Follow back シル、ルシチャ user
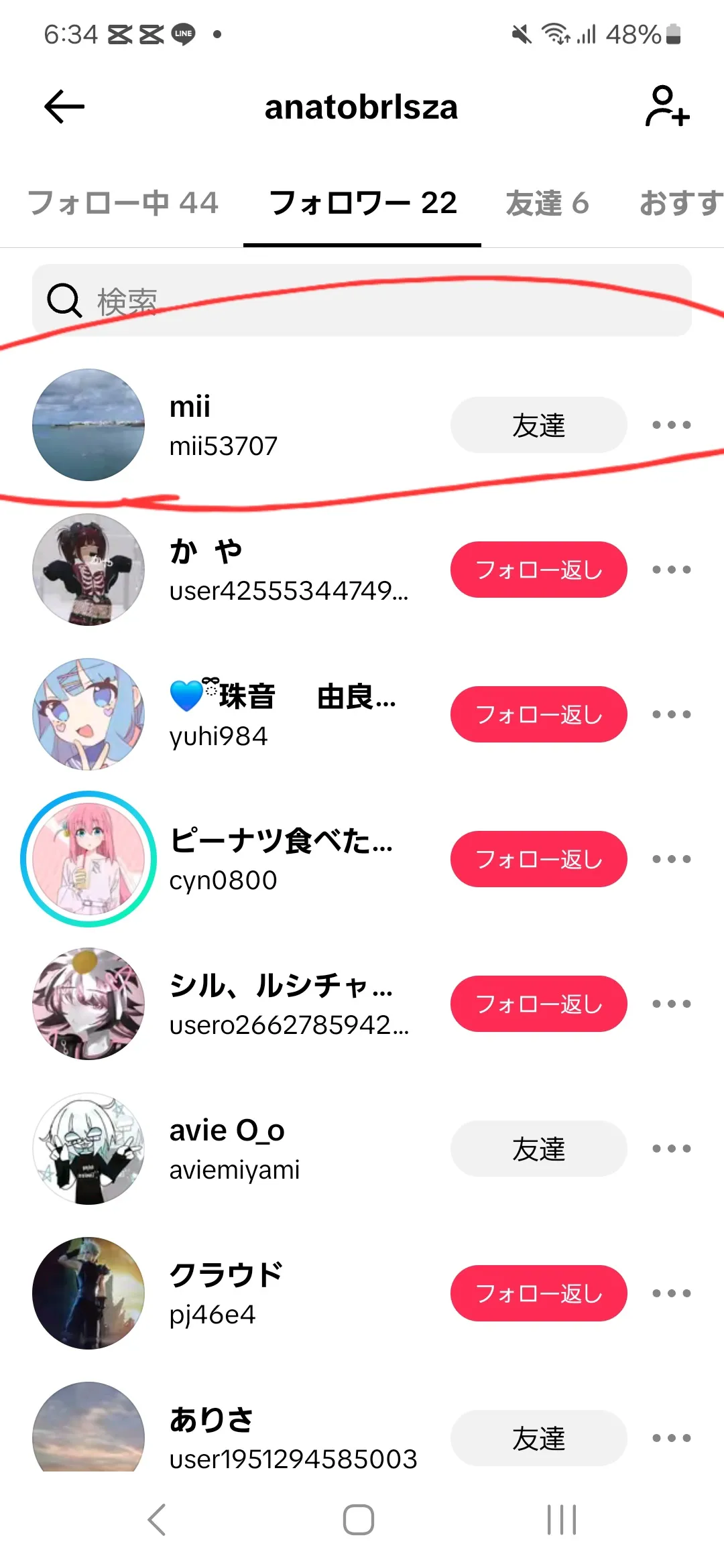The width and height of the screenshot is (724, 1568). click(538, 1004)
